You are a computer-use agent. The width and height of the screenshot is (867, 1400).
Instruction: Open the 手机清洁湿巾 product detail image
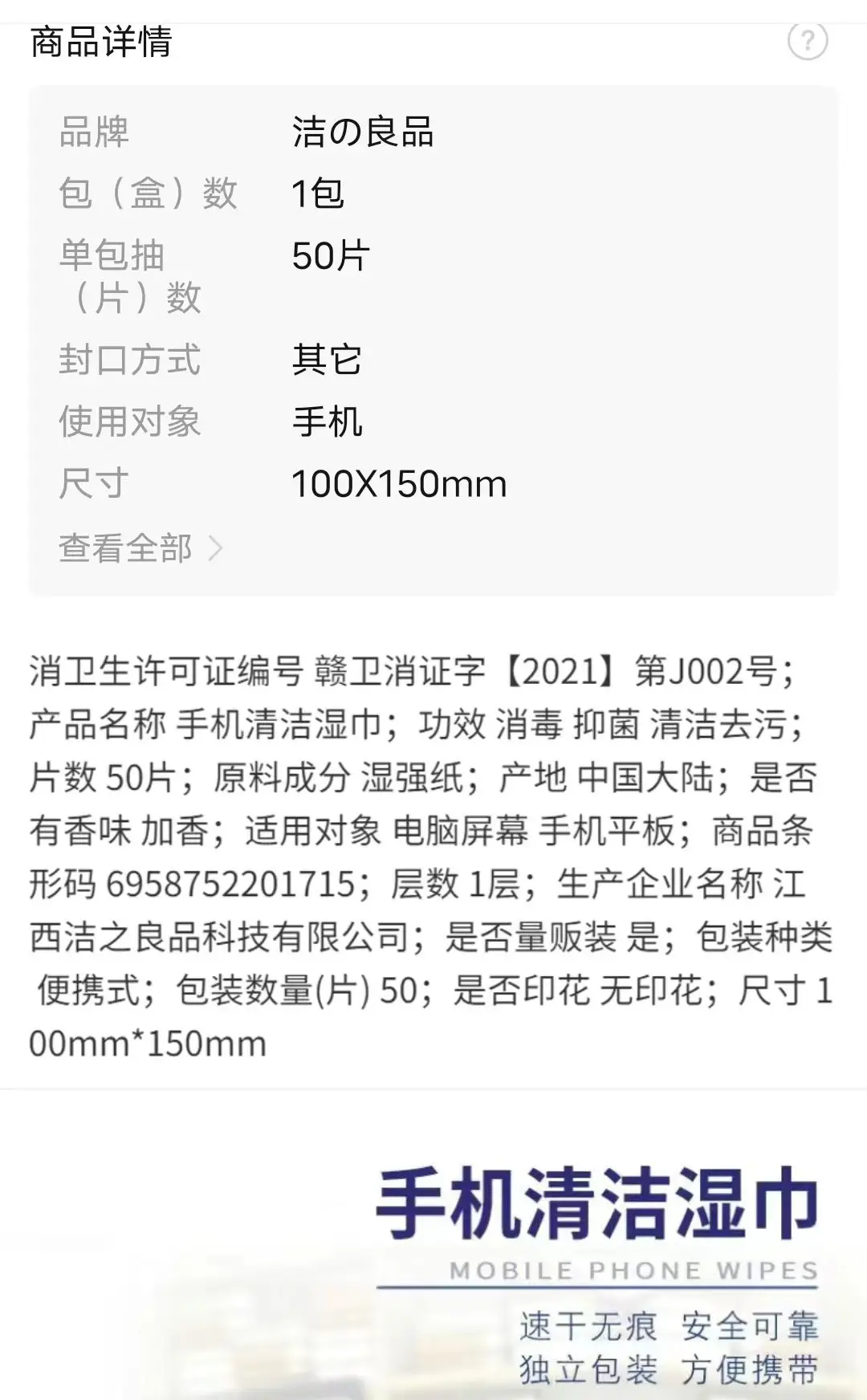coord(433,1246)
